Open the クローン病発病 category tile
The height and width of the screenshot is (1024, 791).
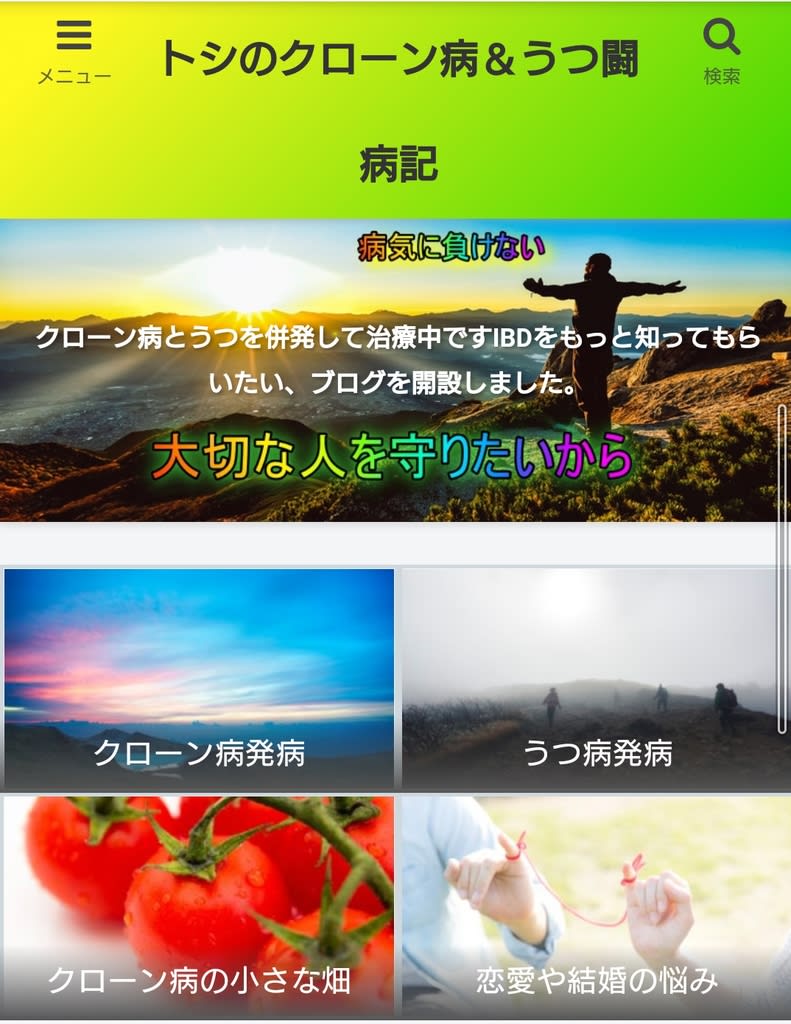(199, 679)
